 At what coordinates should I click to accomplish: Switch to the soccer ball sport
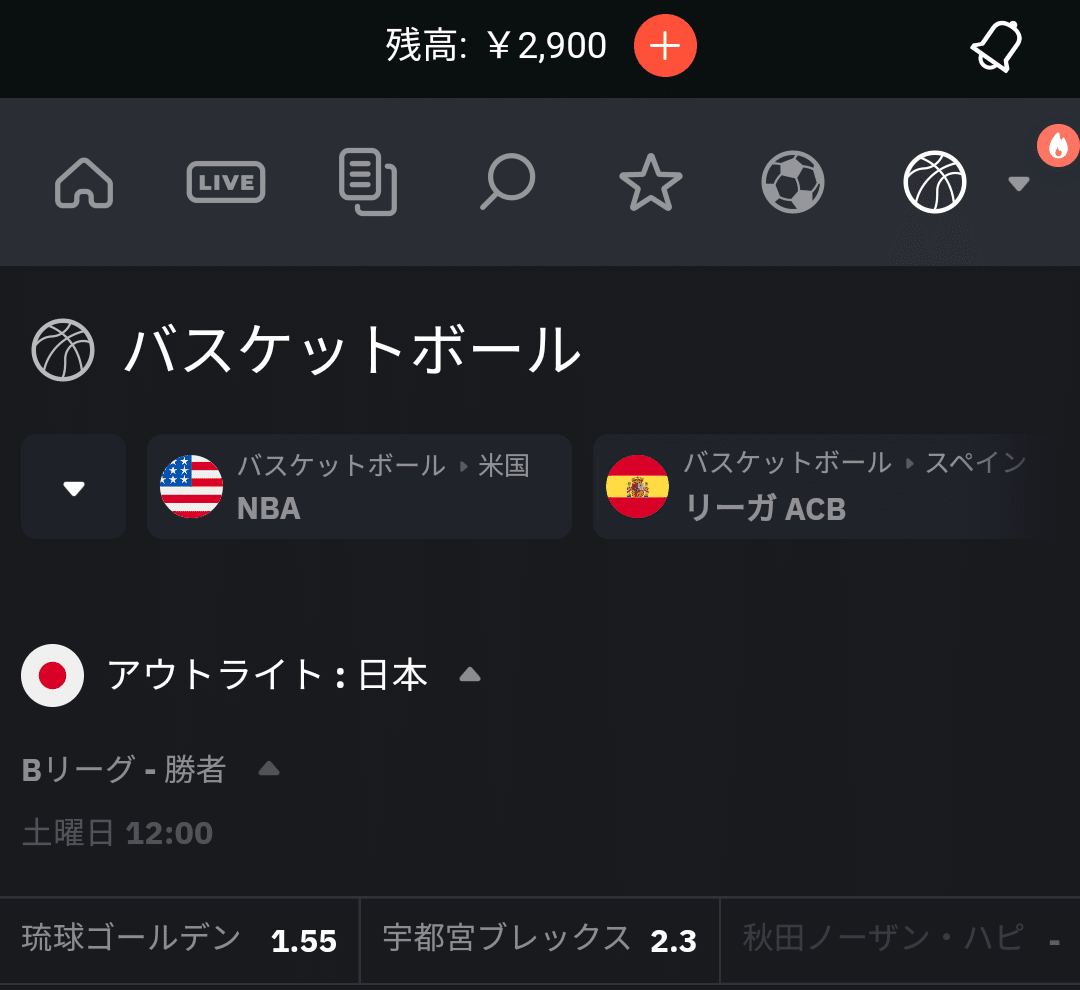792,183
